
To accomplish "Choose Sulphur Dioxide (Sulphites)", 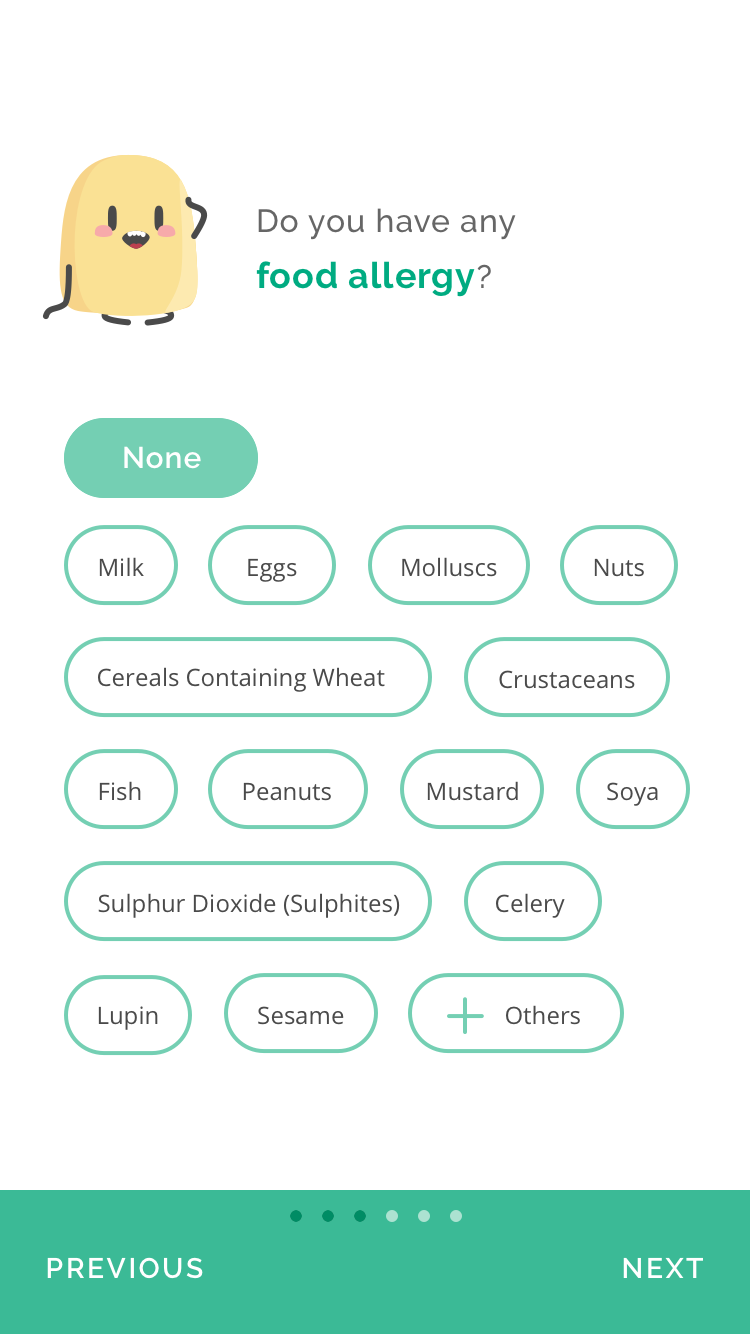I will pyautogui.click(x=248, y=902).
